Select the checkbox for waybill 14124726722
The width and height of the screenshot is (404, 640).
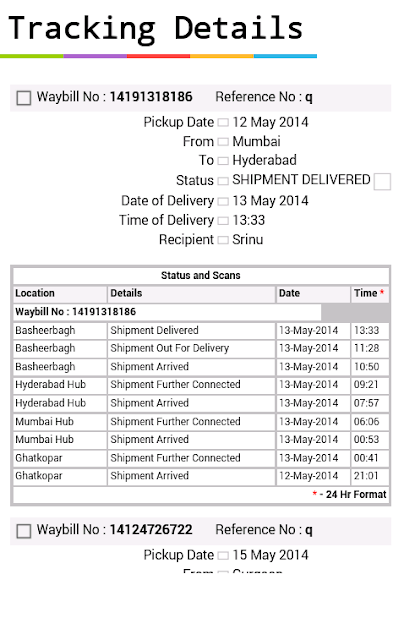coord(24,531)
